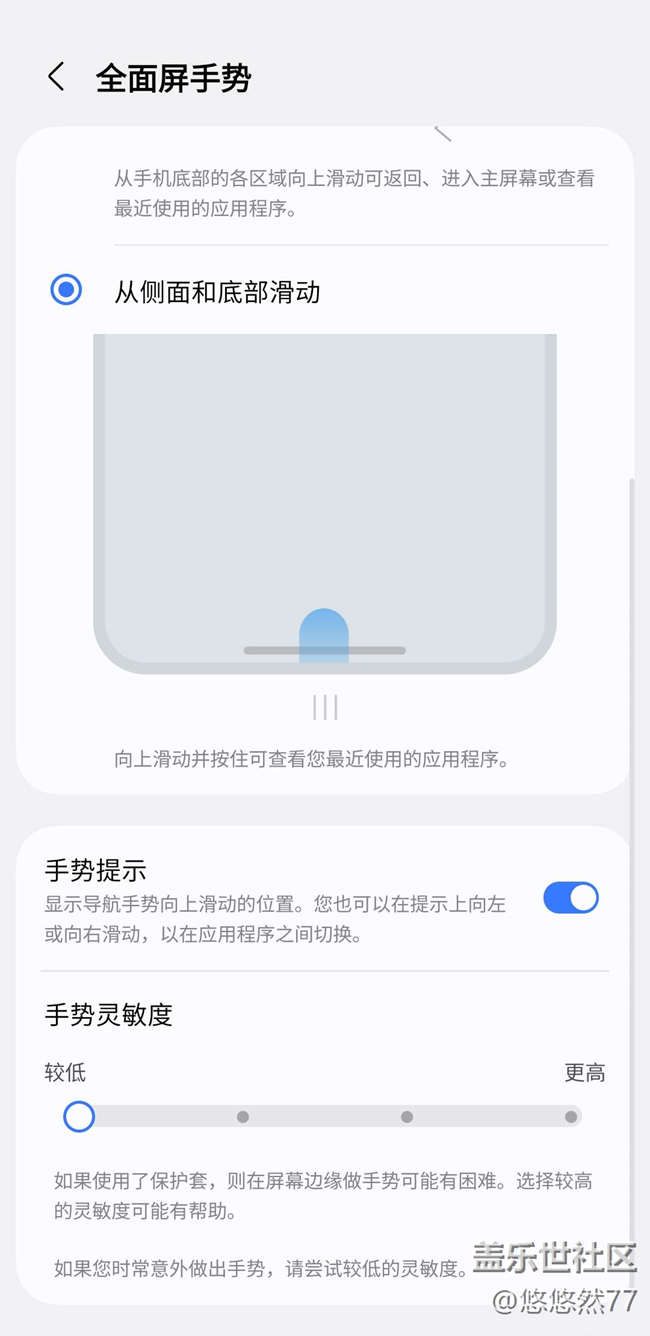This screenshot has width=650, height=1336.
Task: Go back from 全面屏手势 settings
Action: (x=56, y=77)
